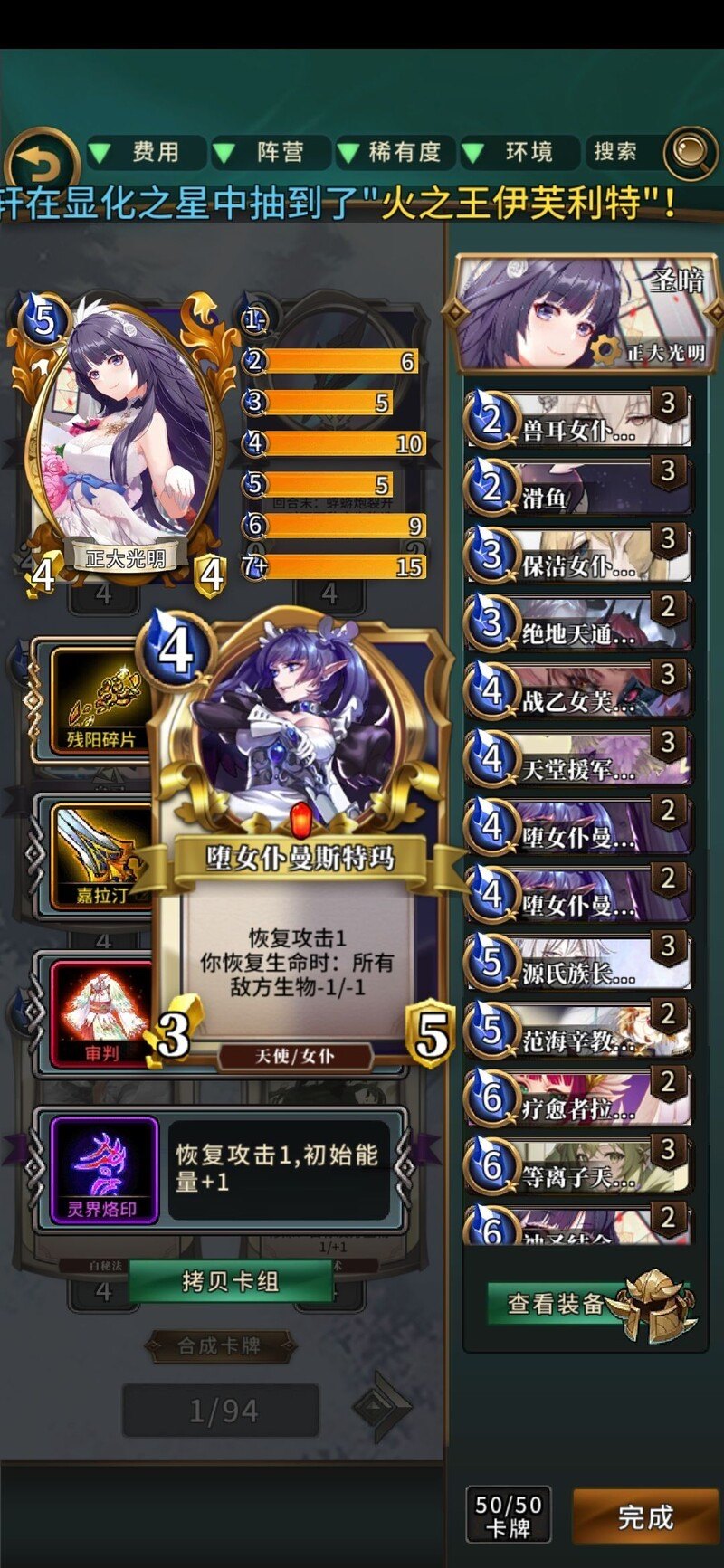
Task: Tap 拷贝卡组 to copy the deck
Action: 231,1281
